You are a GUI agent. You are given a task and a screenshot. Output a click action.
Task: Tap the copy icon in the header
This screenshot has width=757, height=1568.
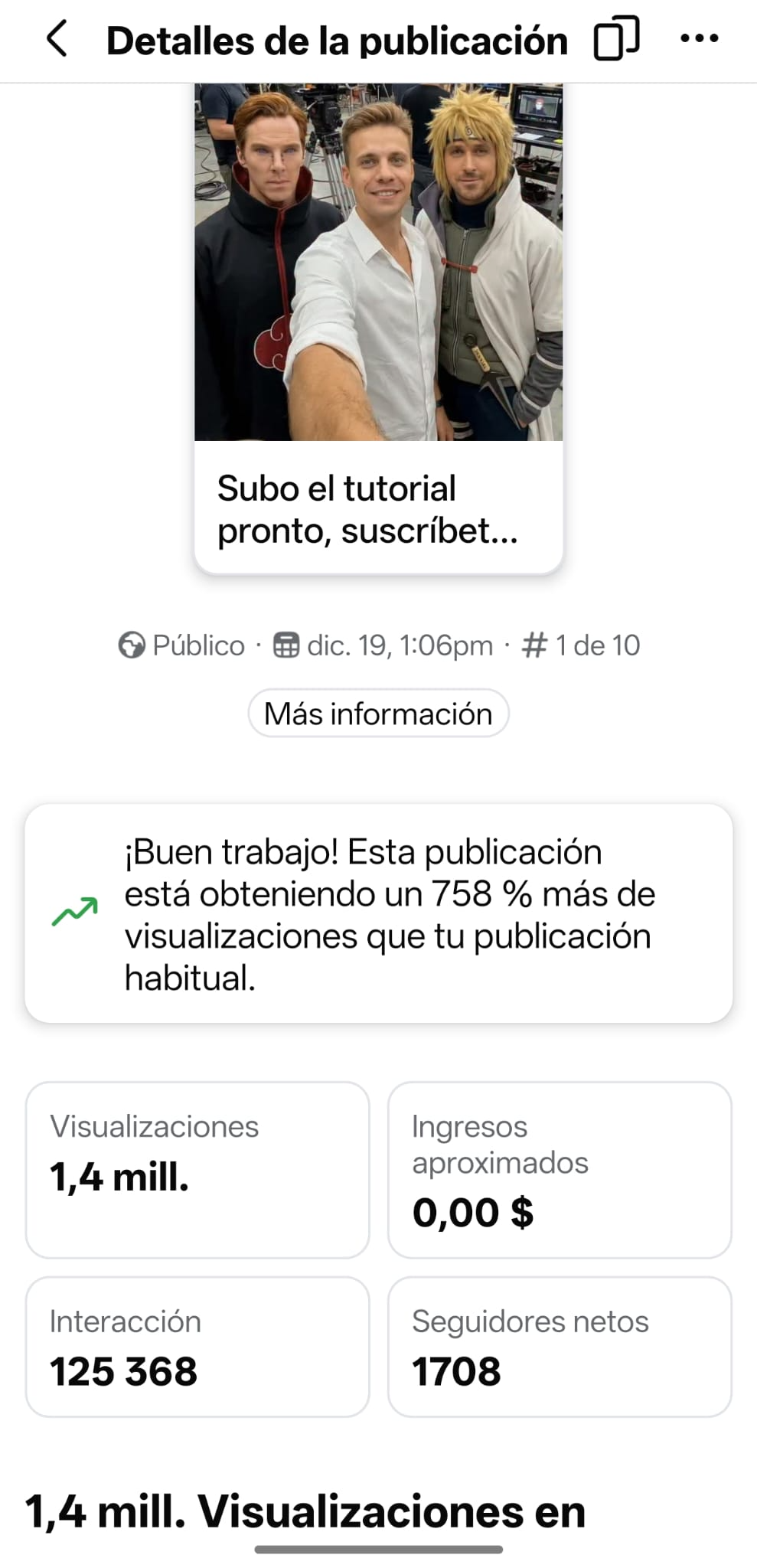pyautogui.click(x=616, y=38)
